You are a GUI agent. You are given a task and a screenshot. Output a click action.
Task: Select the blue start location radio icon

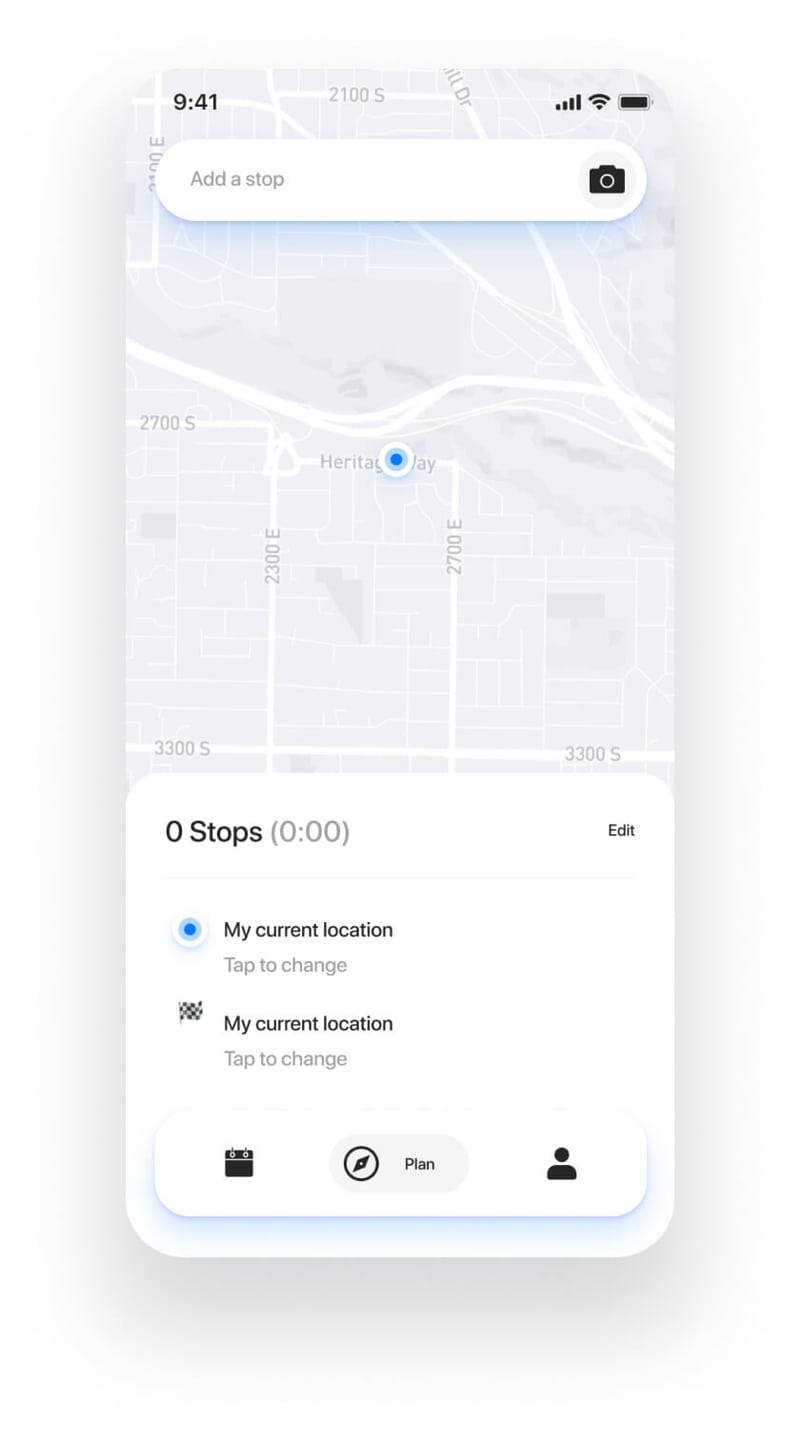coord(189,929)
